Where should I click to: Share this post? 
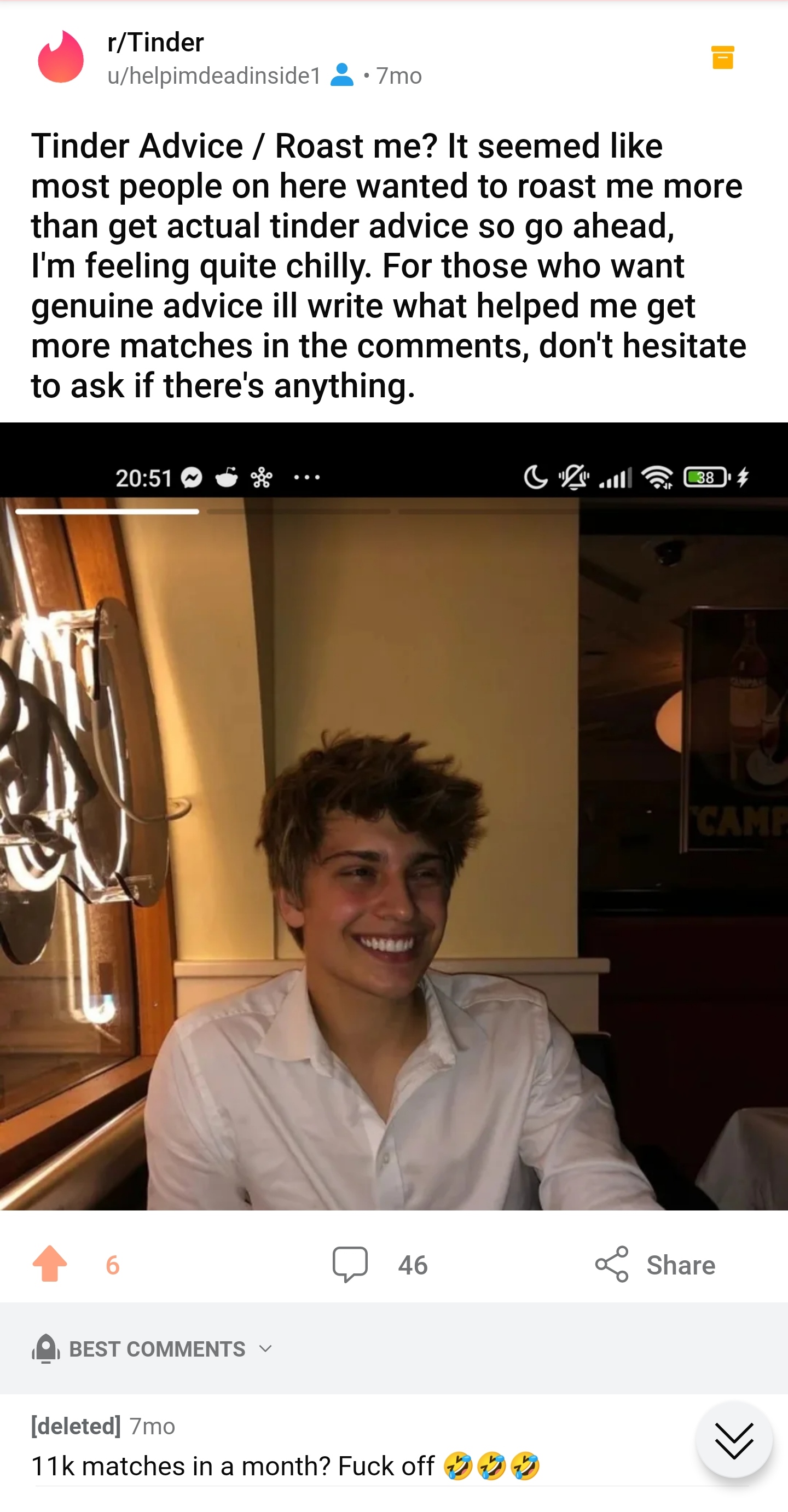click(x=656, y=1264)
